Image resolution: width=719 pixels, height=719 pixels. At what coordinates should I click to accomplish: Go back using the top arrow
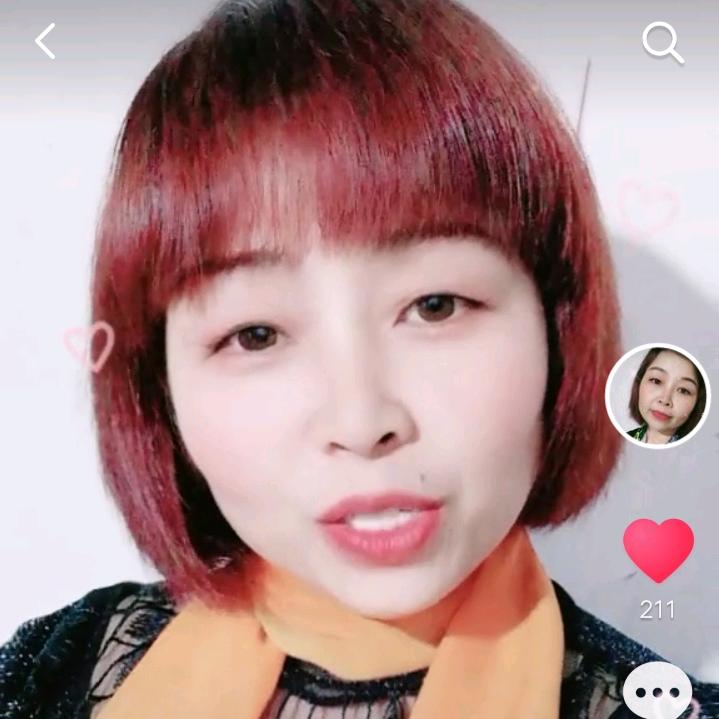[x=45, y=42]
